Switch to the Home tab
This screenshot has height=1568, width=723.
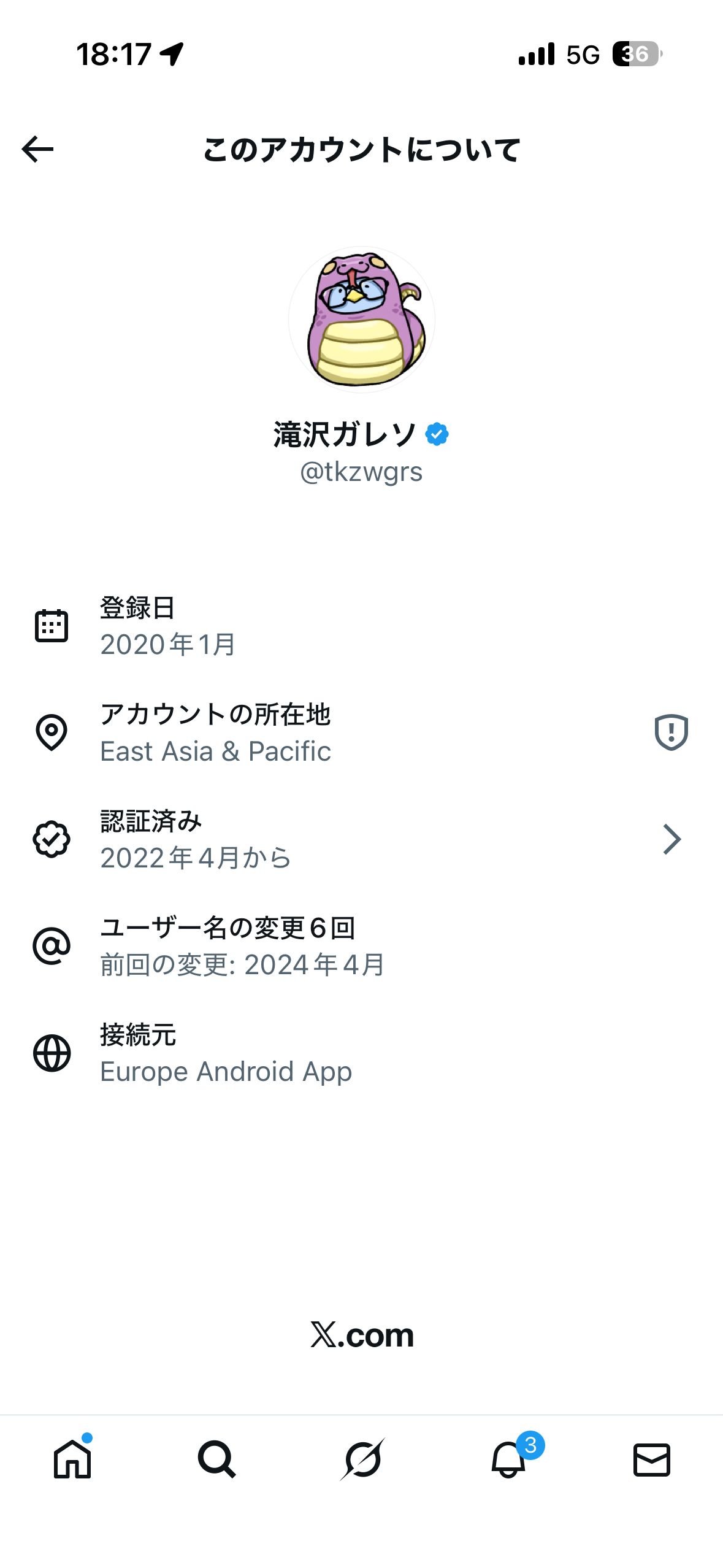click(x=72, y=1459)
